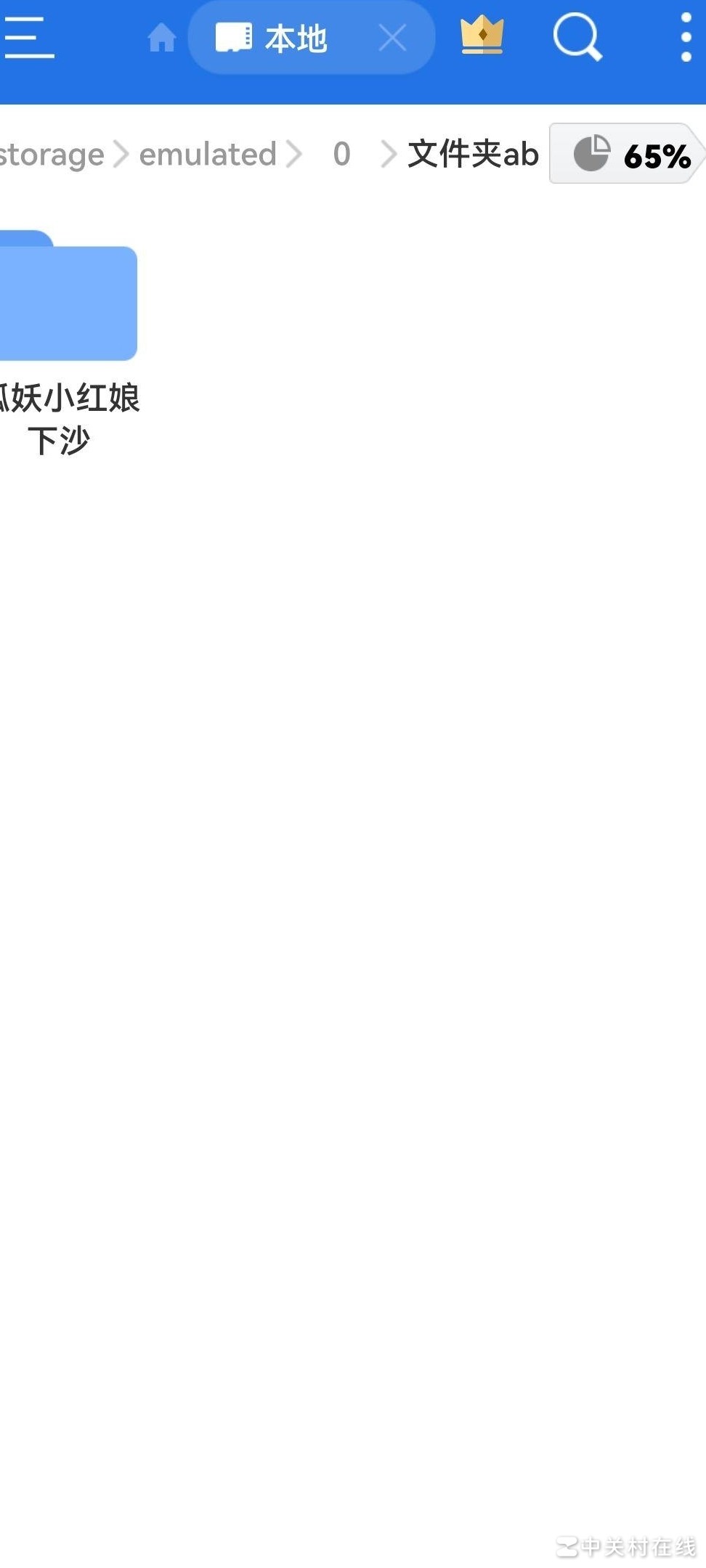This screenshot has height=1568, width=706.
Task: Start a file search
Action: (576, 38)
